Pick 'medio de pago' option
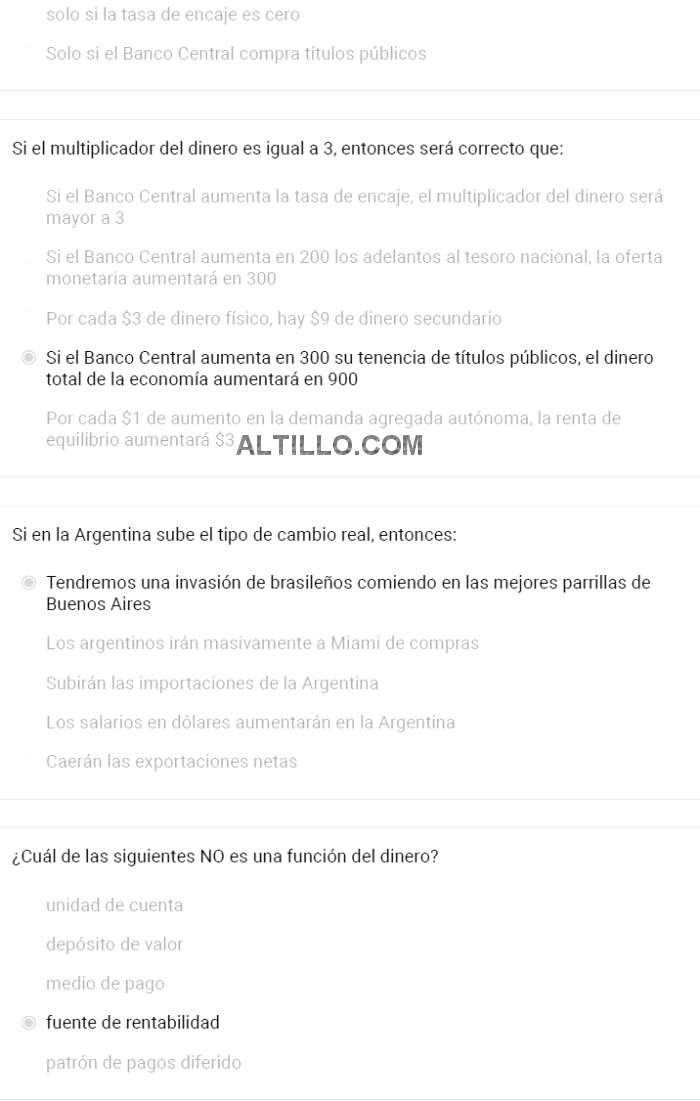 click(105, 984)
